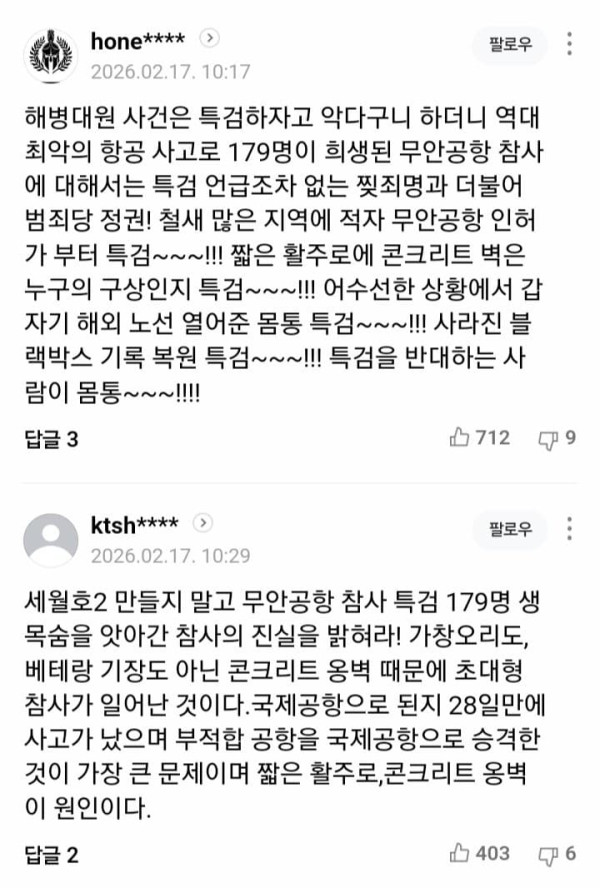The image size is (600, 888).
Task: Dislike hone**** comment with 9 dislikes
Action: click(x=557, y=438)
